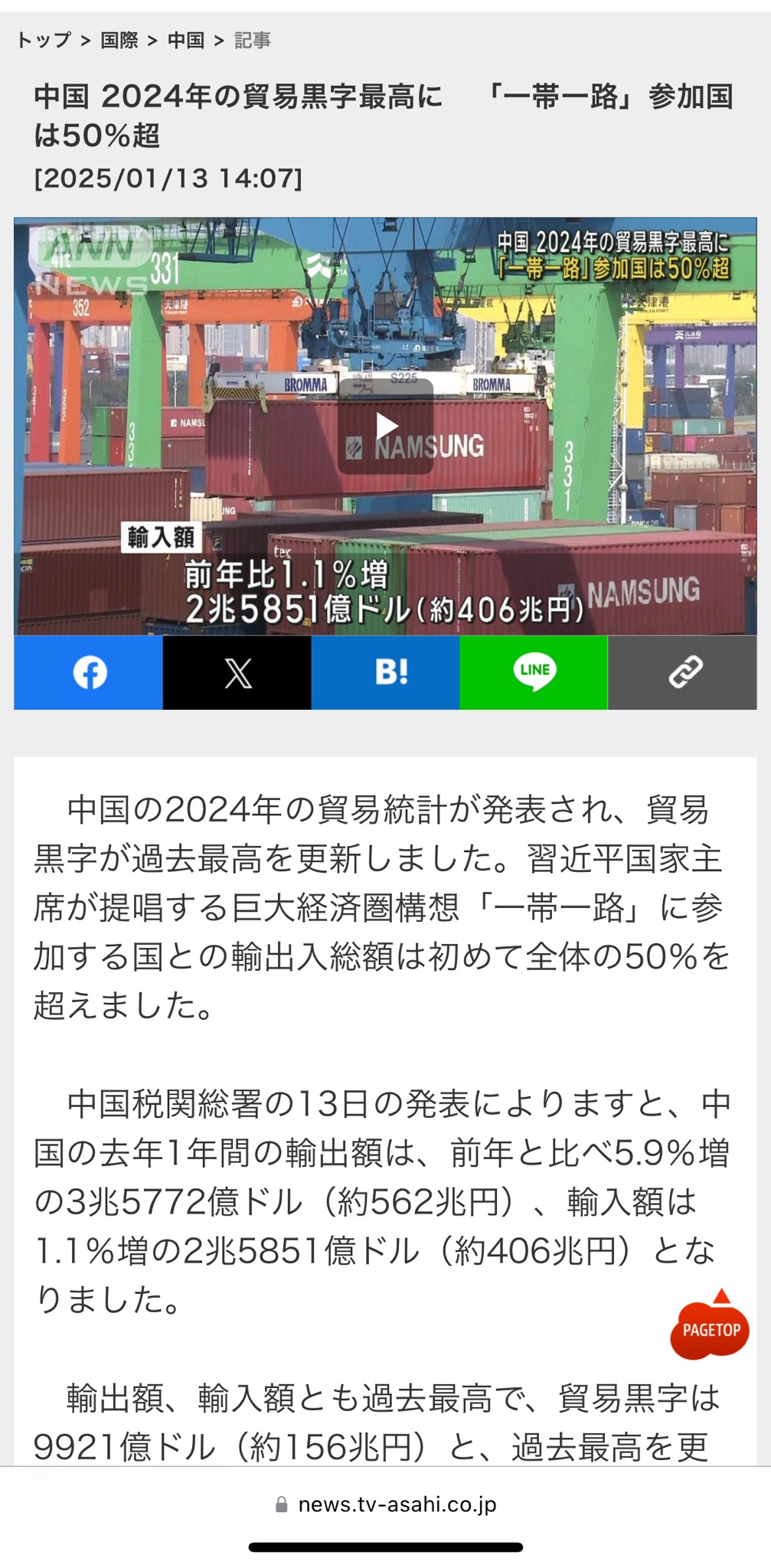The width and height of the screenshot is (771, 1568).
Task: Go to the 国際 breadcrumb section
Action: click(119, 40)
